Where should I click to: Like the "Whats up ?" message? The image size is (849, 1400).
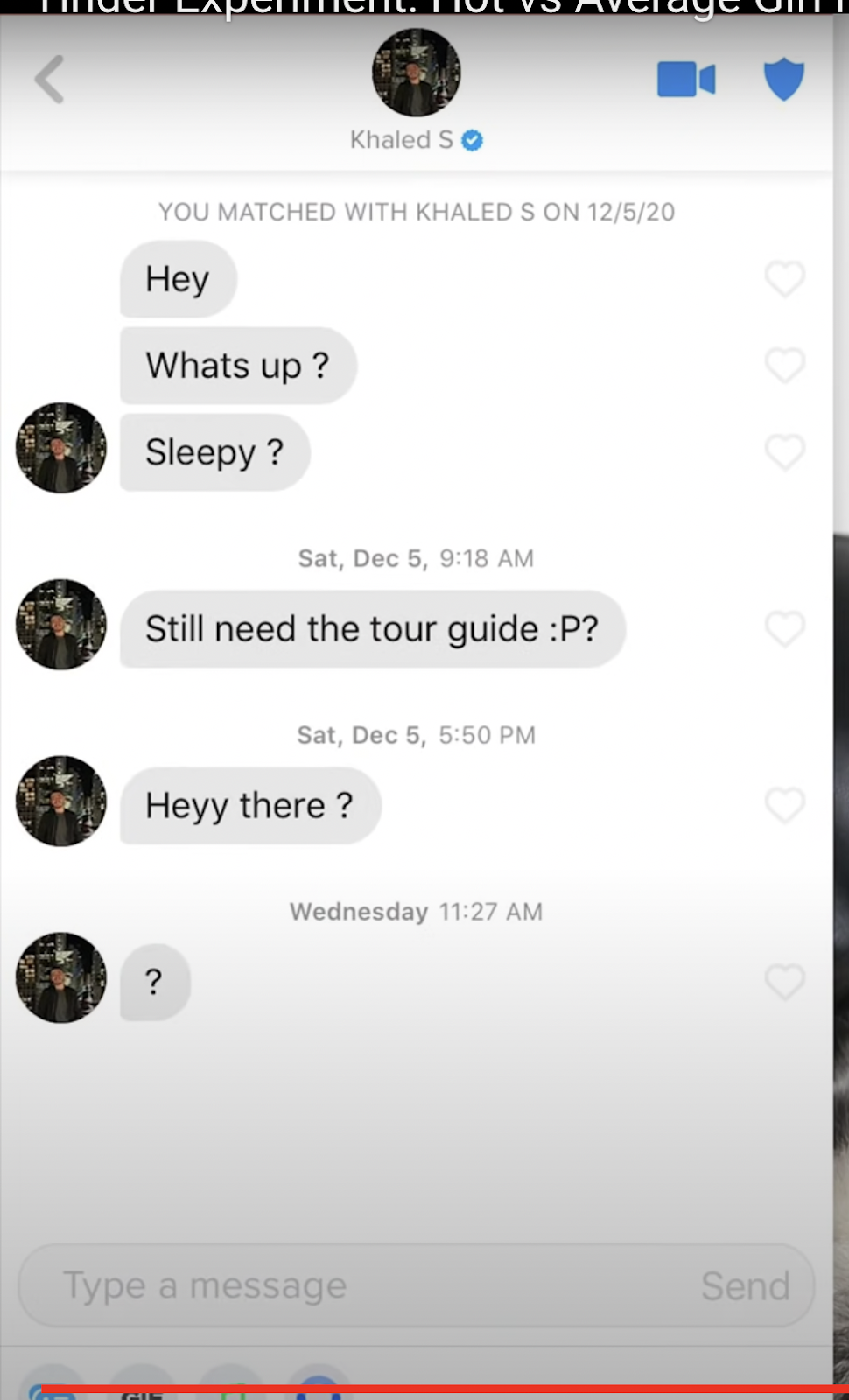(785, 366)
